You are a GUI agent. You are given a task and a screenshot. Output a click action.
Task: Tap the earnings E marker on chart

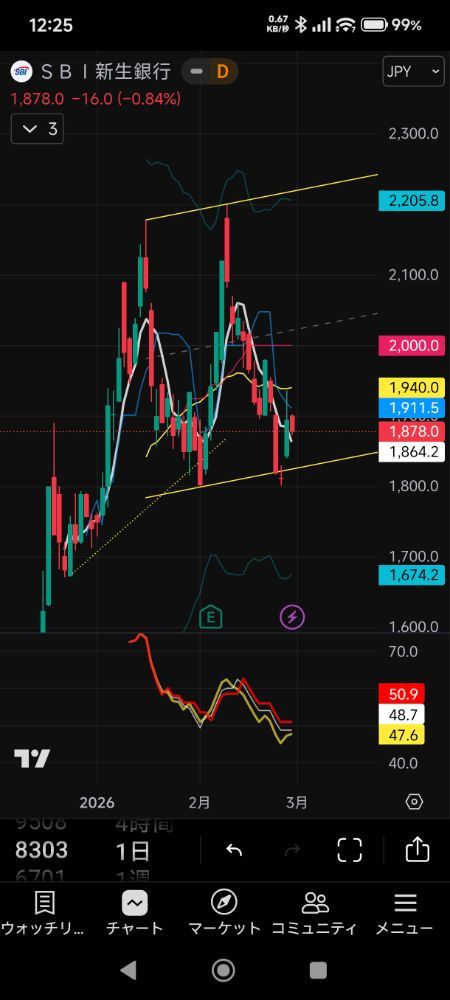point(210,617)
